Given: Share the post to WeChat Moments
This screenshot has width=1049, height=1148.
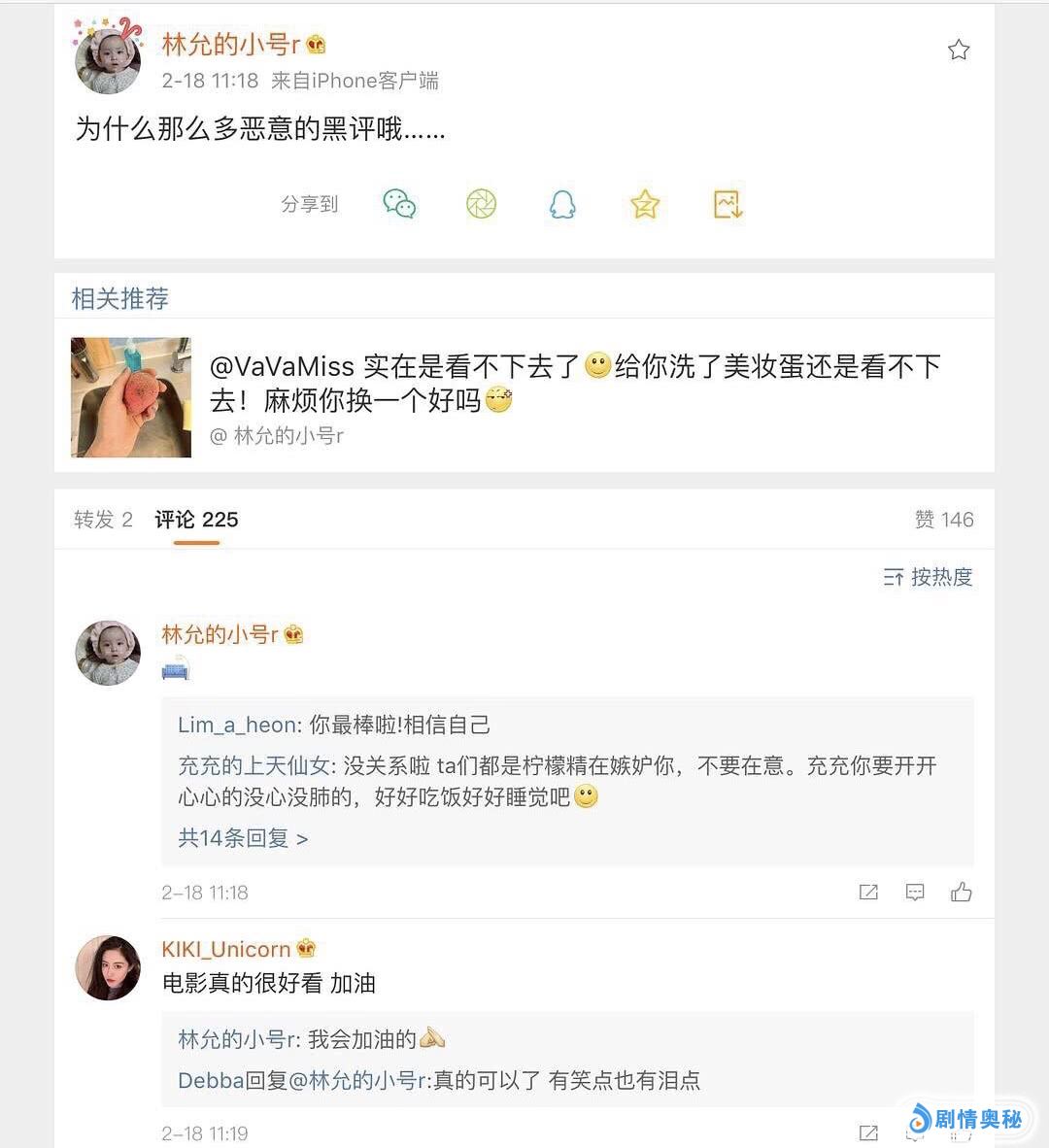Looking at the screenshot, I should (x=482, y=203).
